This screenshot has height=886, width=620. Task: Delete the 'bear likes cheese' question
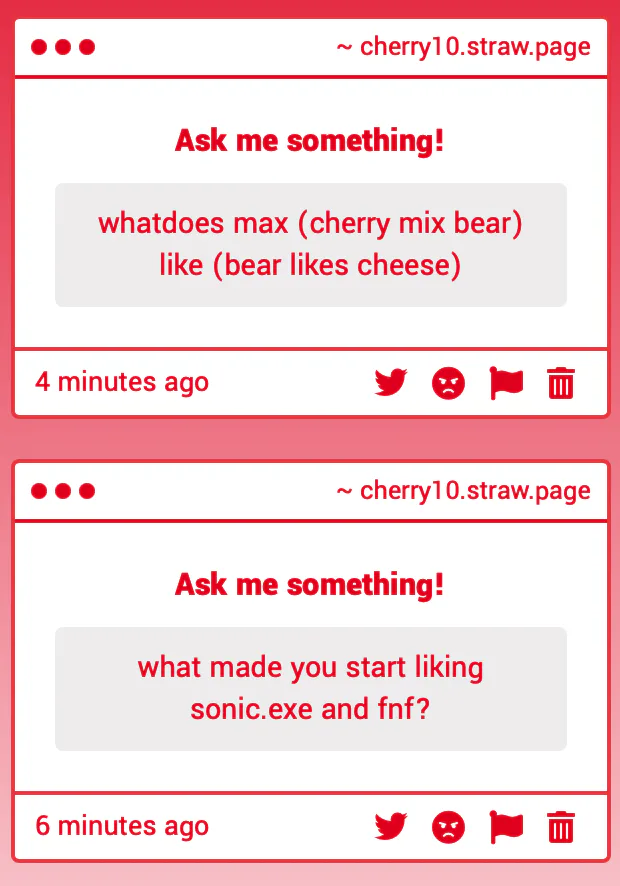[561, 382]
